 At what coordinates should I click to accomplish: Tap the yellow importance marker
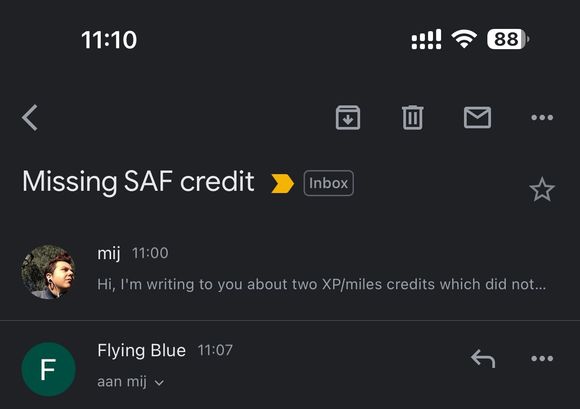coord(282,183)
